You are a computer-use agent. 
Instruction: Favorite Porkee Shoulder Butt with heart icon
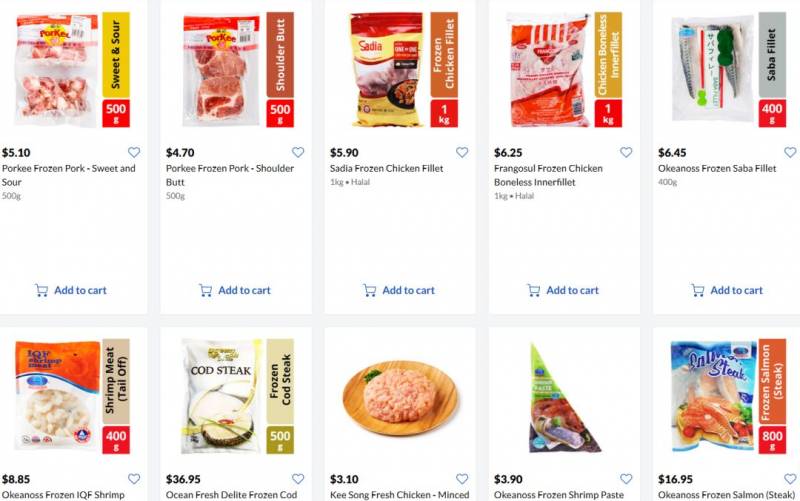(x=298, y=153)
